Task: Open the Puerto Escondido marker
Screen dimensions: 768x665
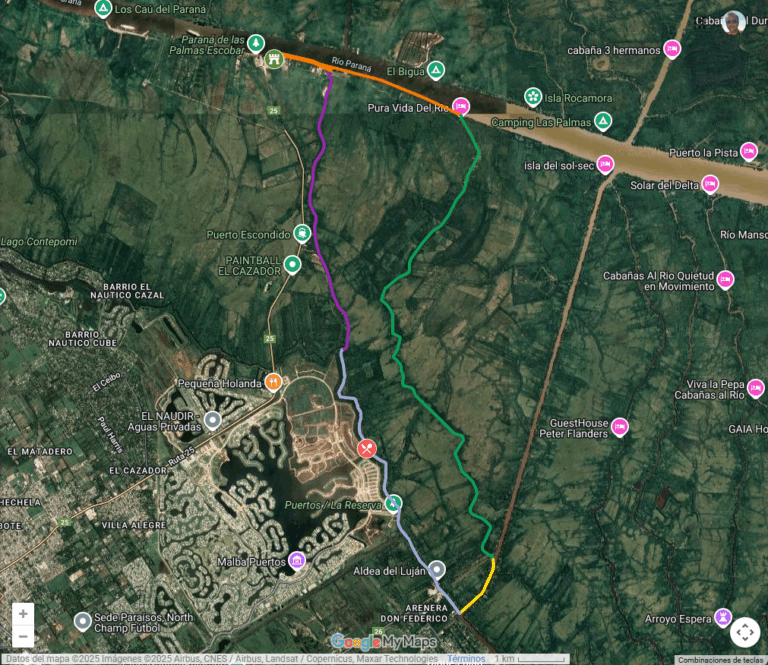Action: pyautogui.click(x=302, y=234)
